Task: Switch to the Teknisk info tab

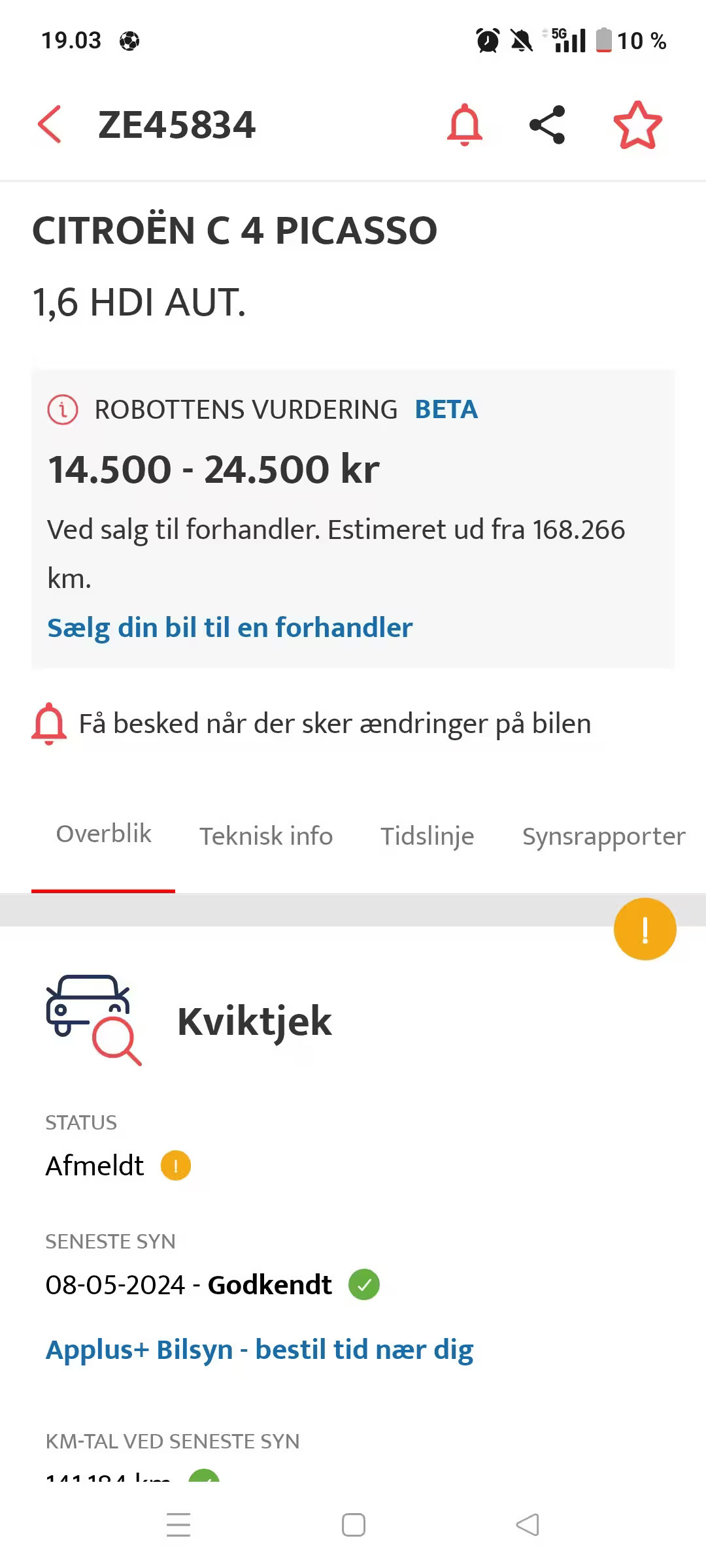Action: (x=265, y=836)
